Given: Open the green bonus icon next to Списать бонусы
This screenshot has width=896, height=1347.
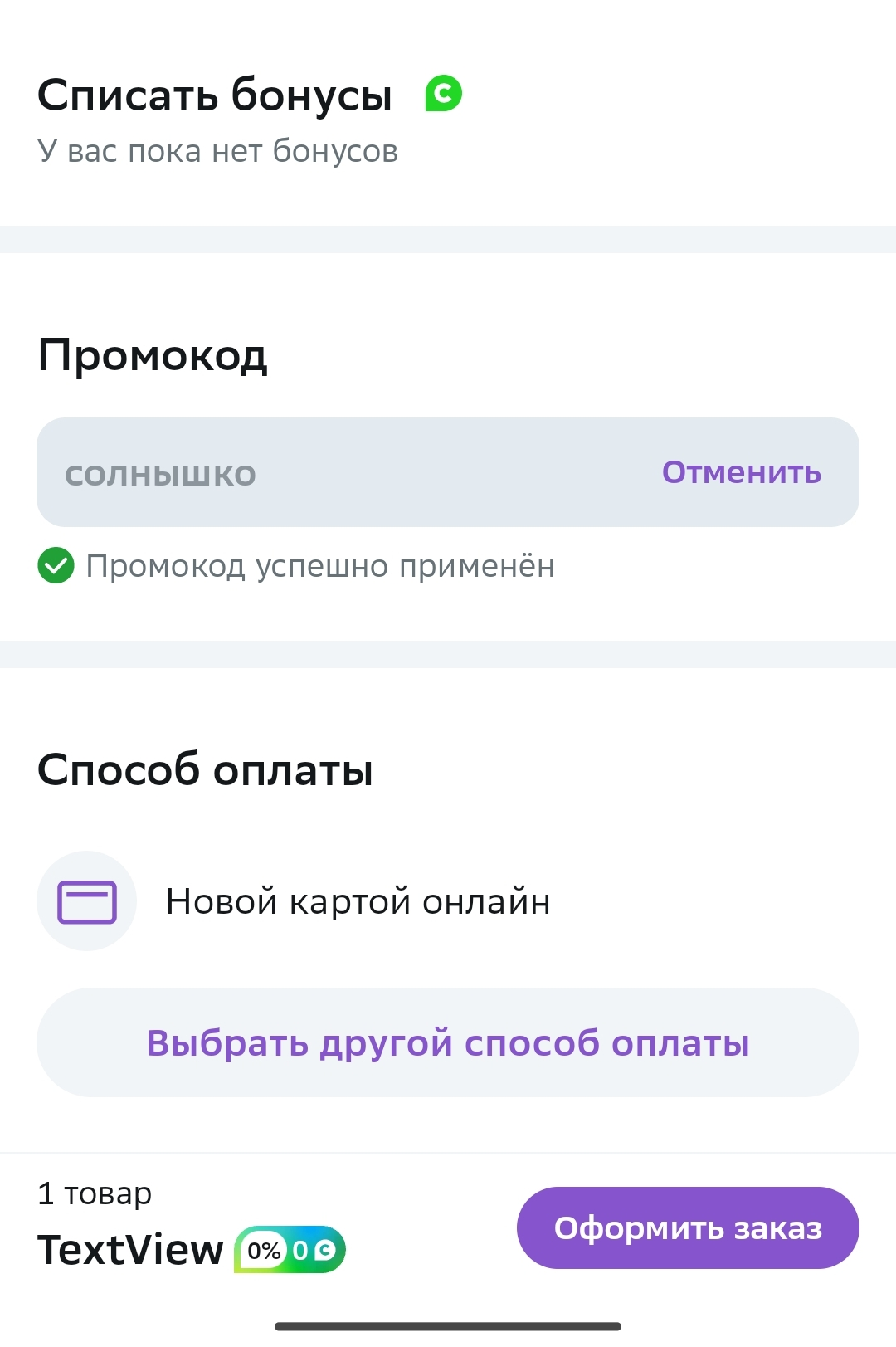Looking at the screenshot, I should (443, 93).
